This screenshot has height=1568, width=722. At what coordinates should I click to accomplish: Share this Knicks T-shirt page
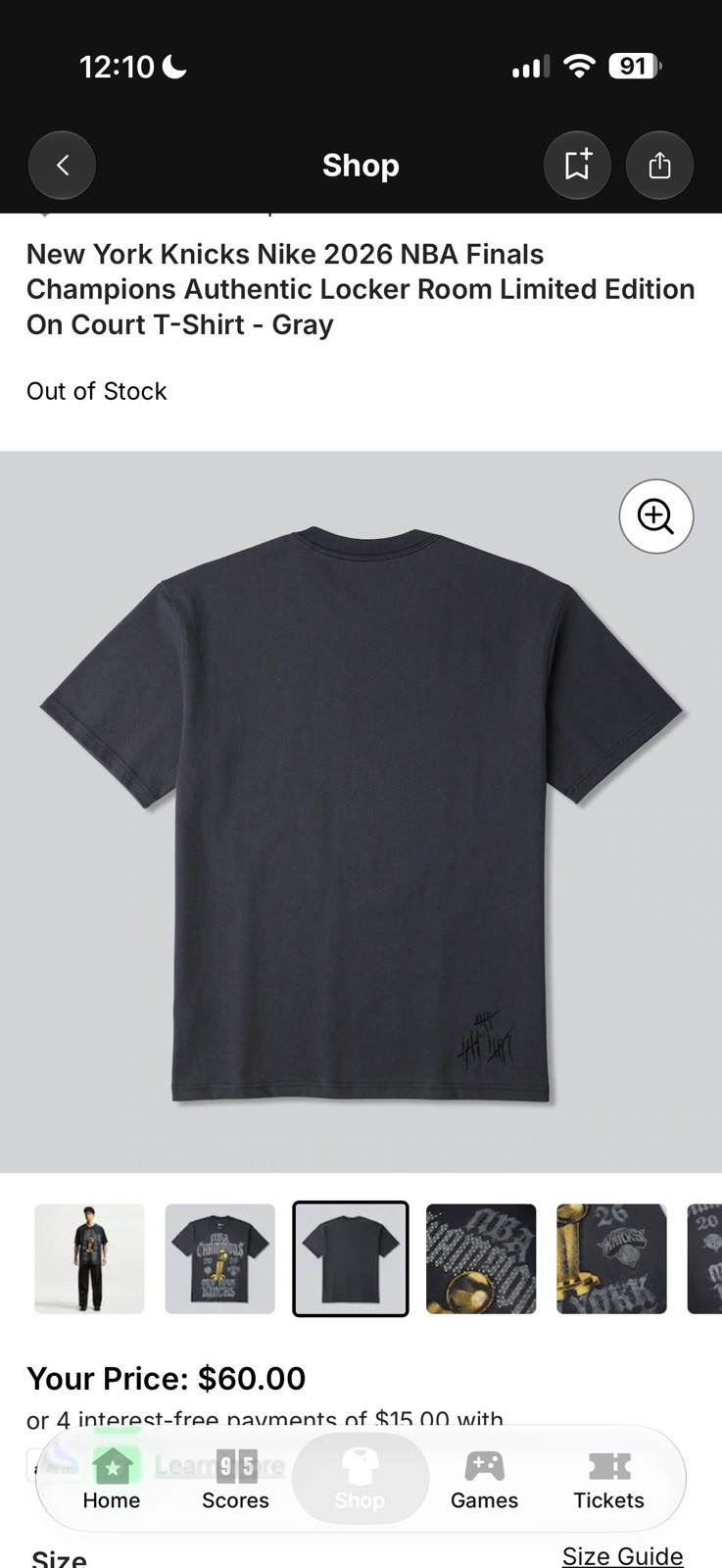pyautogui.click(x=659, y=165)
